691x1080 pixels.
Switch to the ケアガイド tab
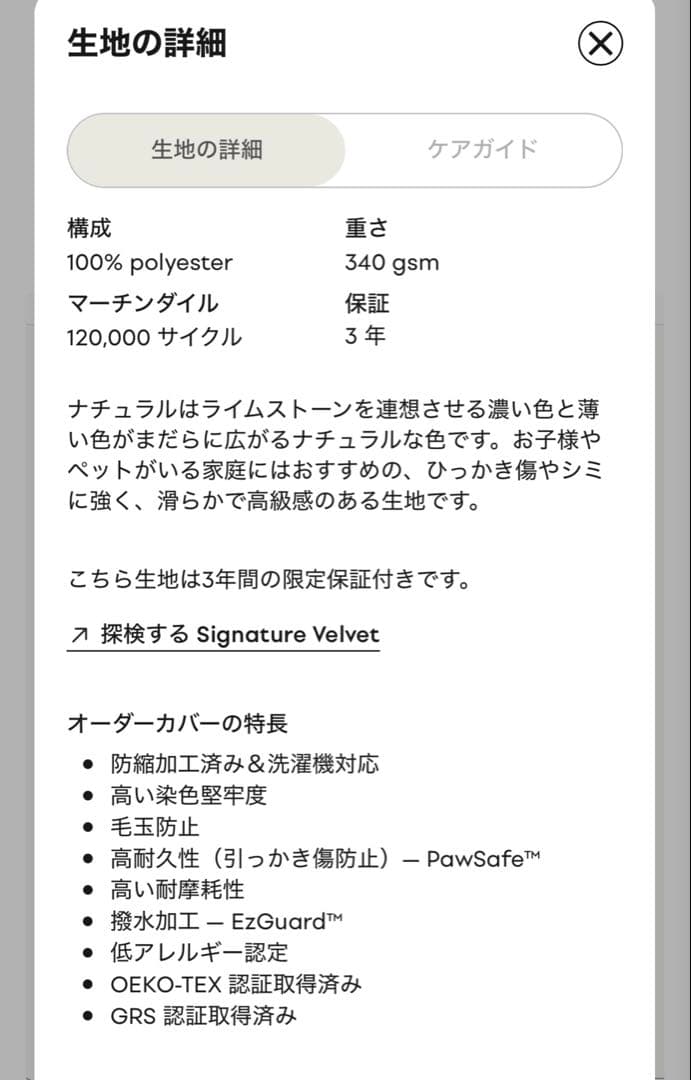point(483,150)
